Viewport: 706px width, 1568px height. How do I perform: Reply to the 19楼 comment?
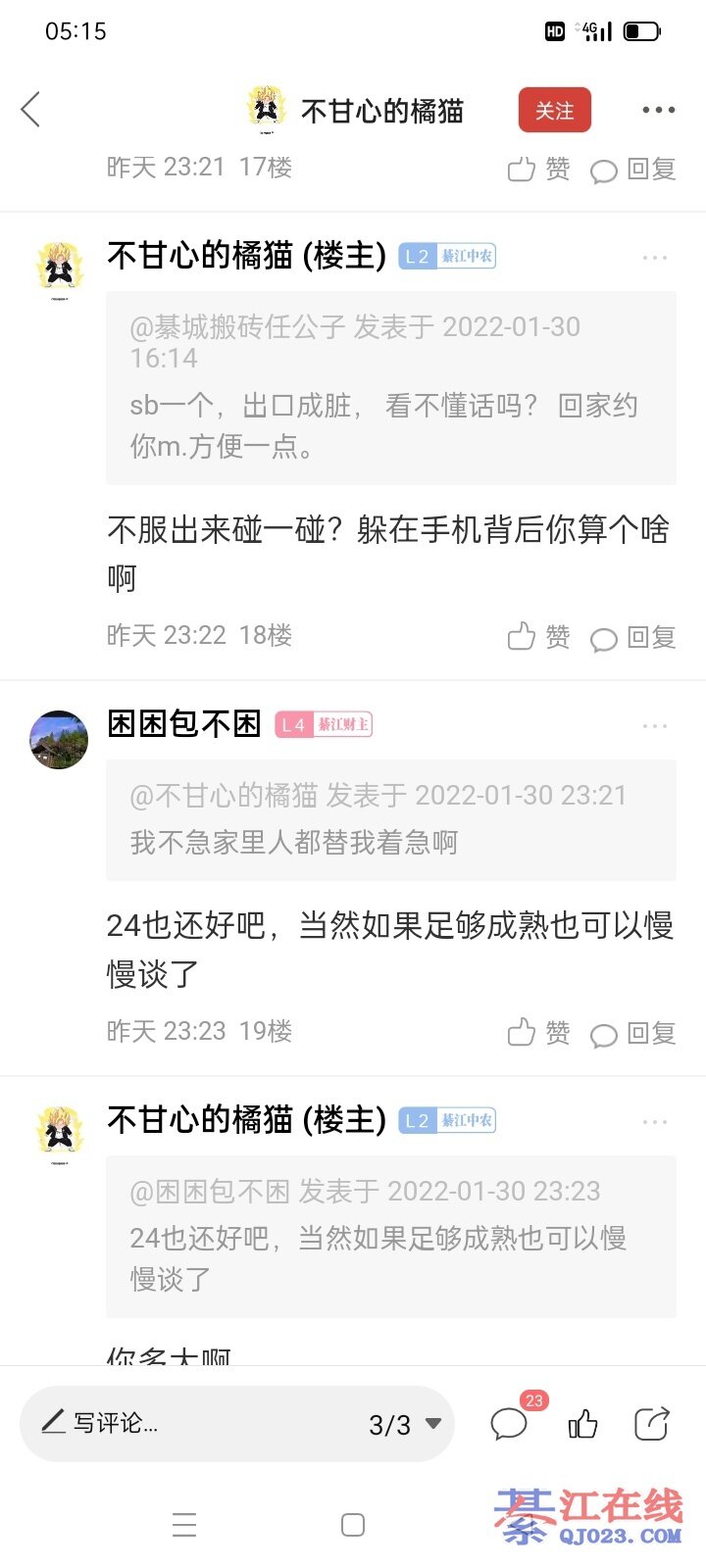point(633,1033)
